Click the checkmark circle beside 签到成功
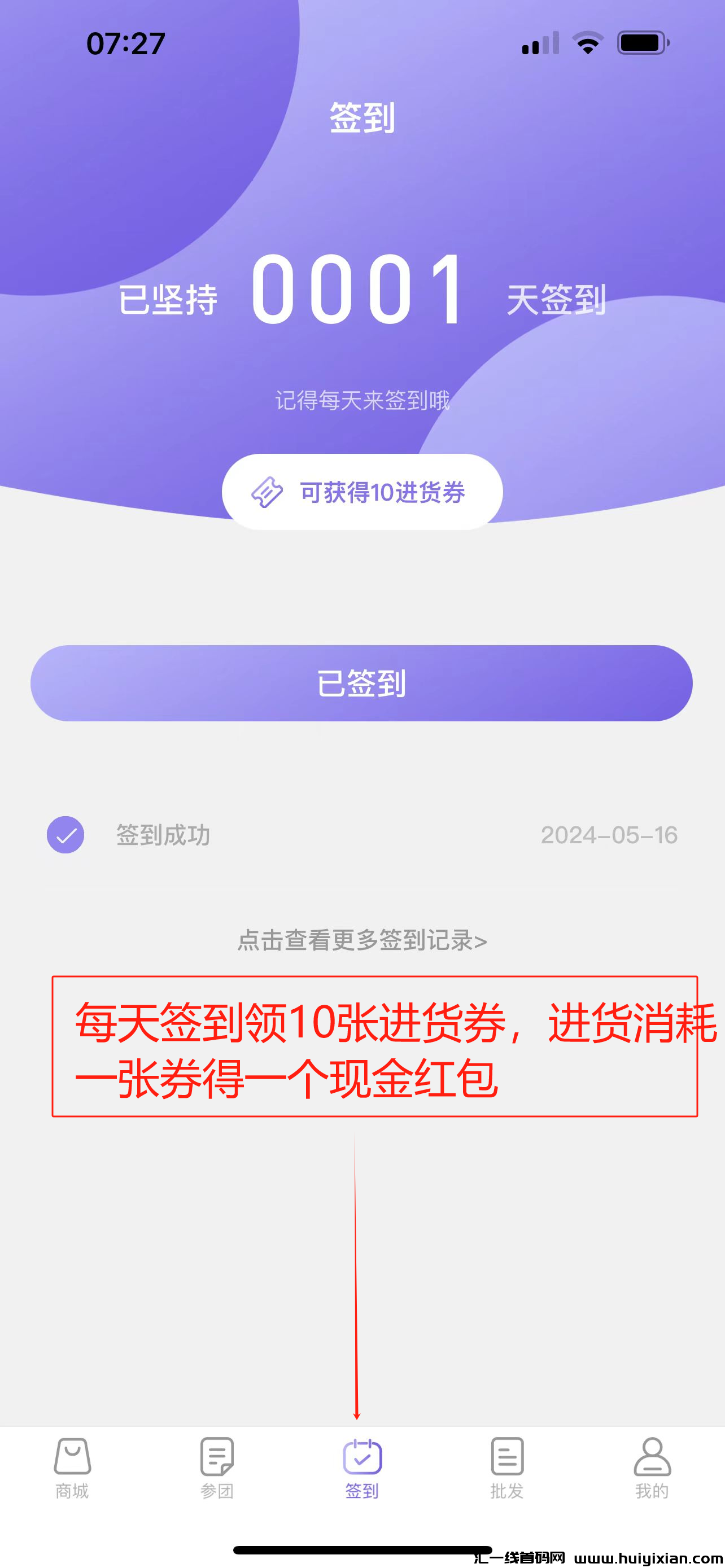This screenshot has width=725, height=1568. [x=65, y=835]
